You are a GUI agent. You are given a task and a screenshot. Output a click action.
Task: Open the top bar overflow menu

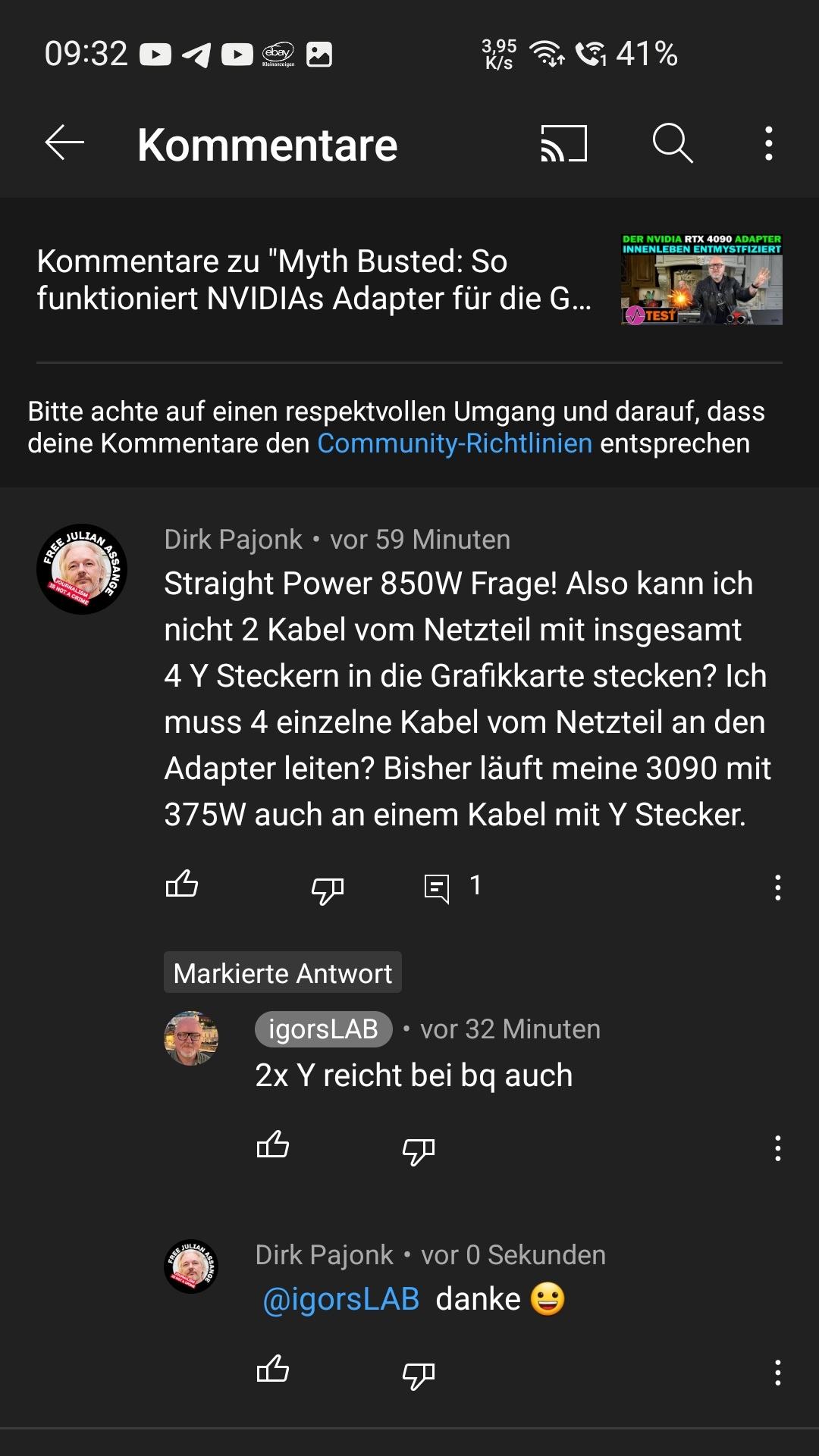pos(769,143)
